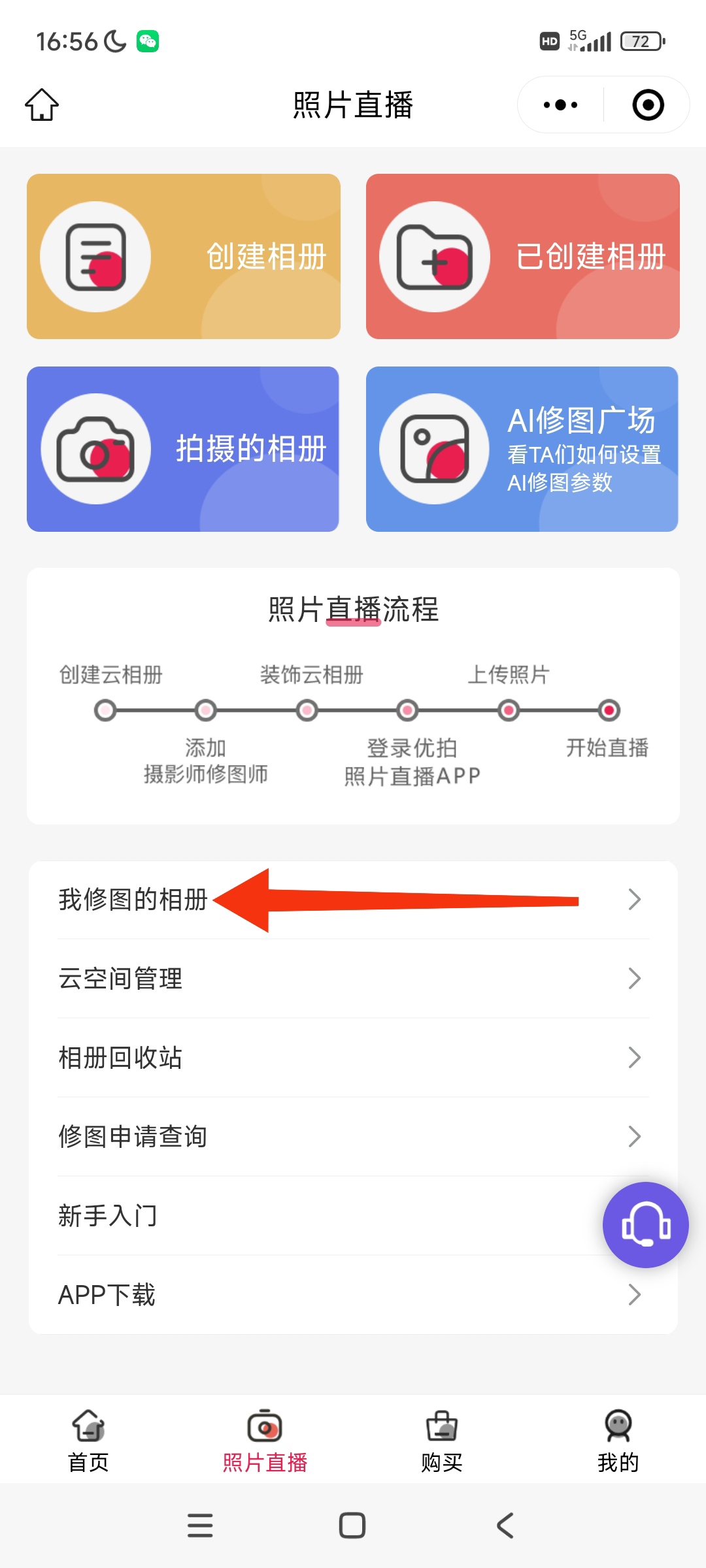Switch to the 购买 tab
The height and width of the screenshot is (1568, 706).
[x=441, y=1441]
